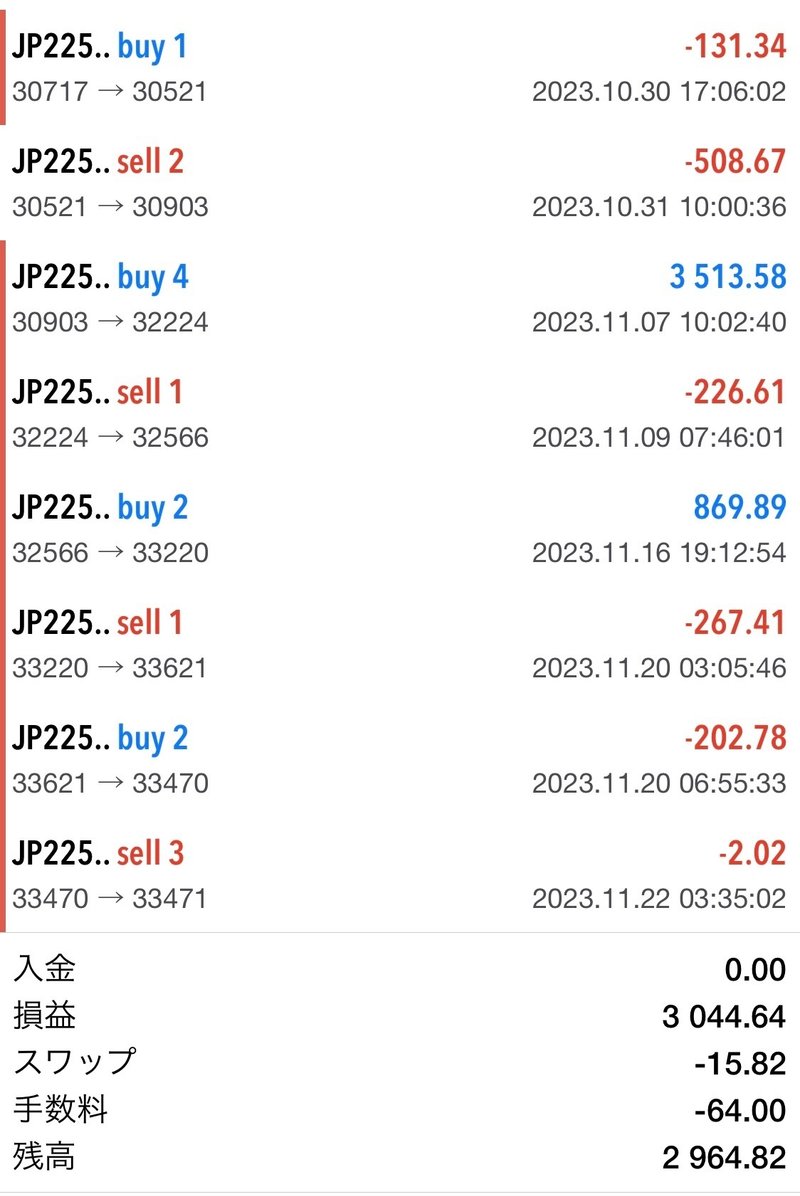Expand the buy 2 trade with -202.78 loss

click(400, 758)
